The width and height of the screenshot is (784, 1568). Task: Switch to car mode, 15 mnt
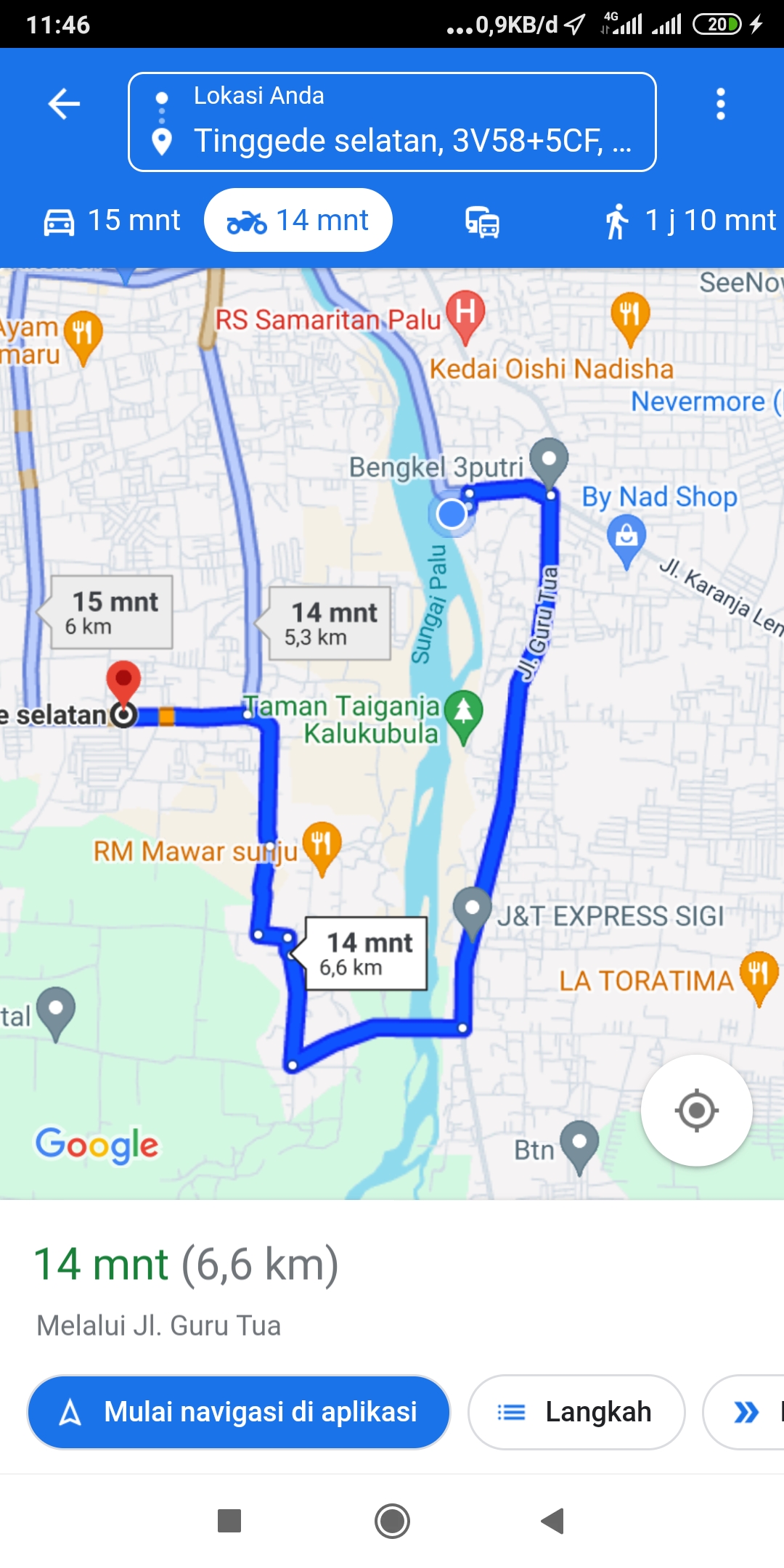pyautogui.click(x=112, y=221)
